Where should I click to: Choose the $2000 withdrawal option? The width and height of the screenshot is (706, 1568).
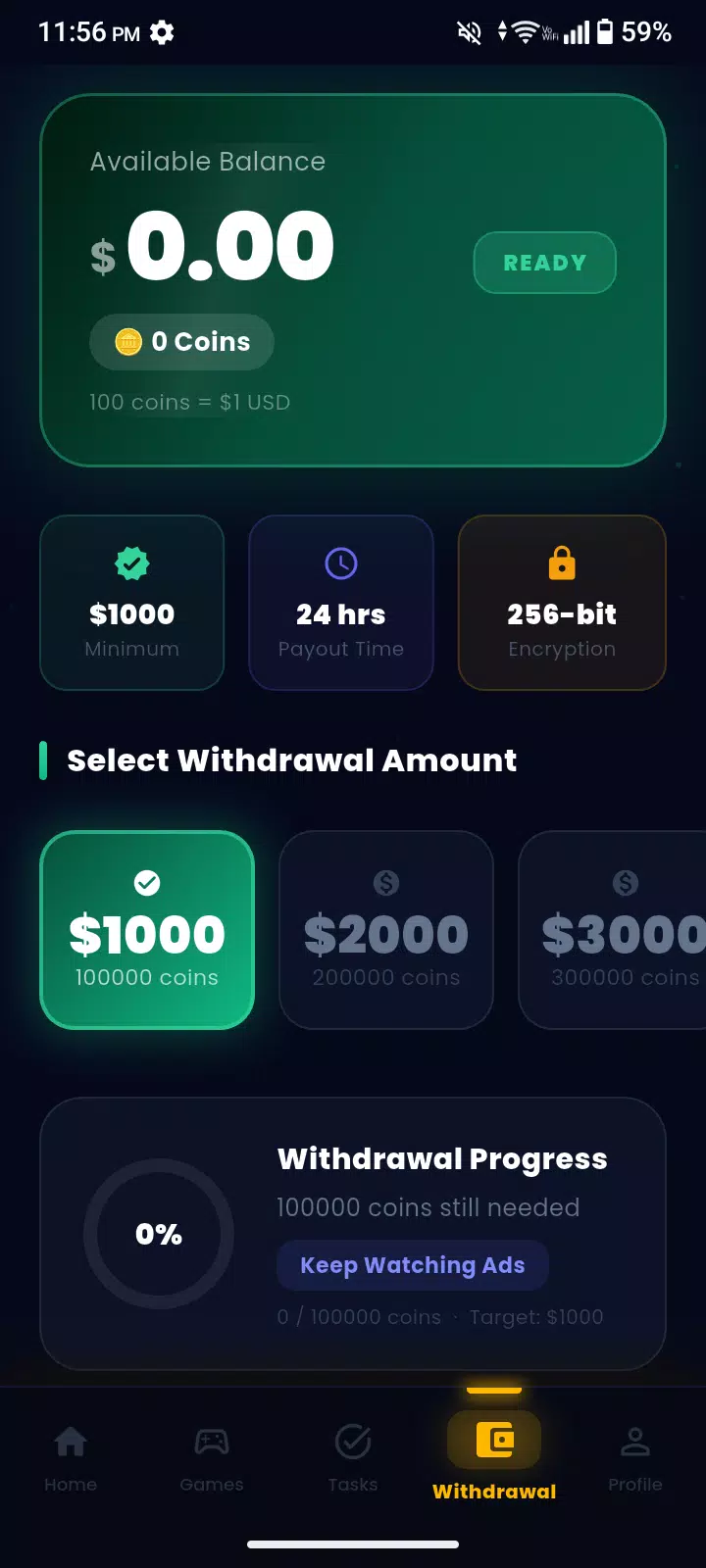coord(386,930)
